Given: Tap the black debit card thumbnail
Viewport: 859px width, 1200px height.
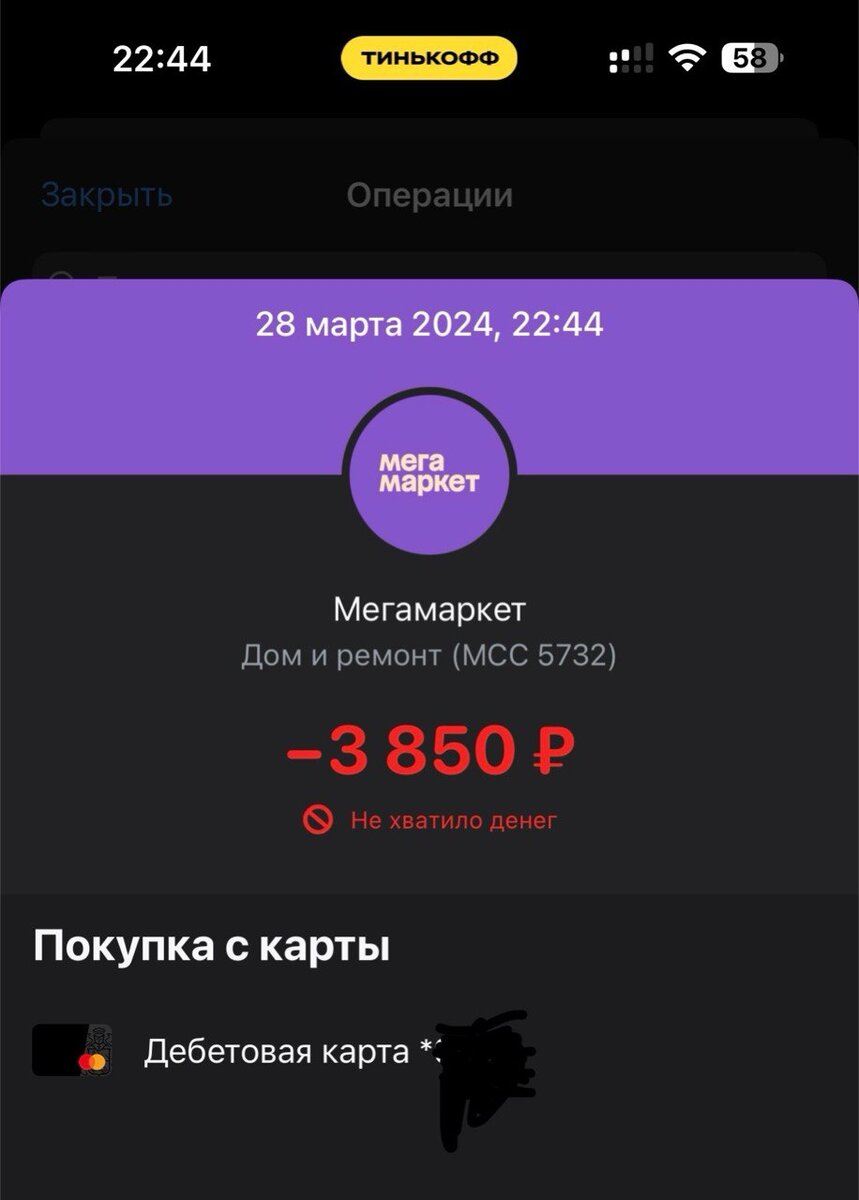Looking at the screenshot, I should 72,1050.
